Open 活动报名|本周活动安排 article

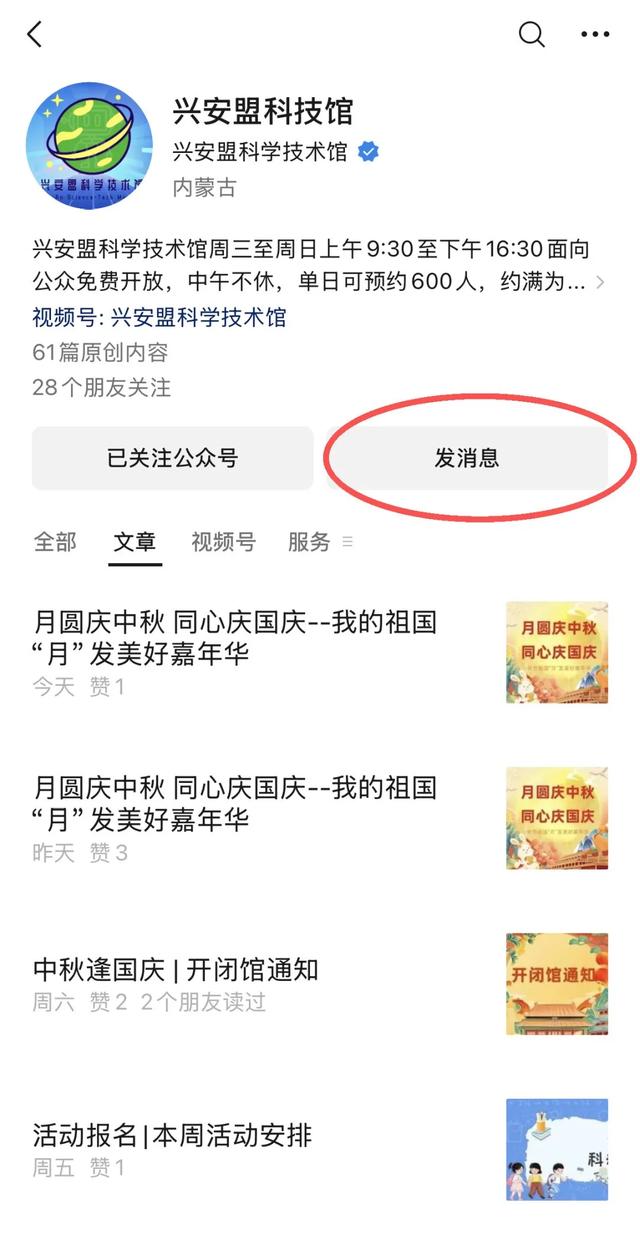172,1135
